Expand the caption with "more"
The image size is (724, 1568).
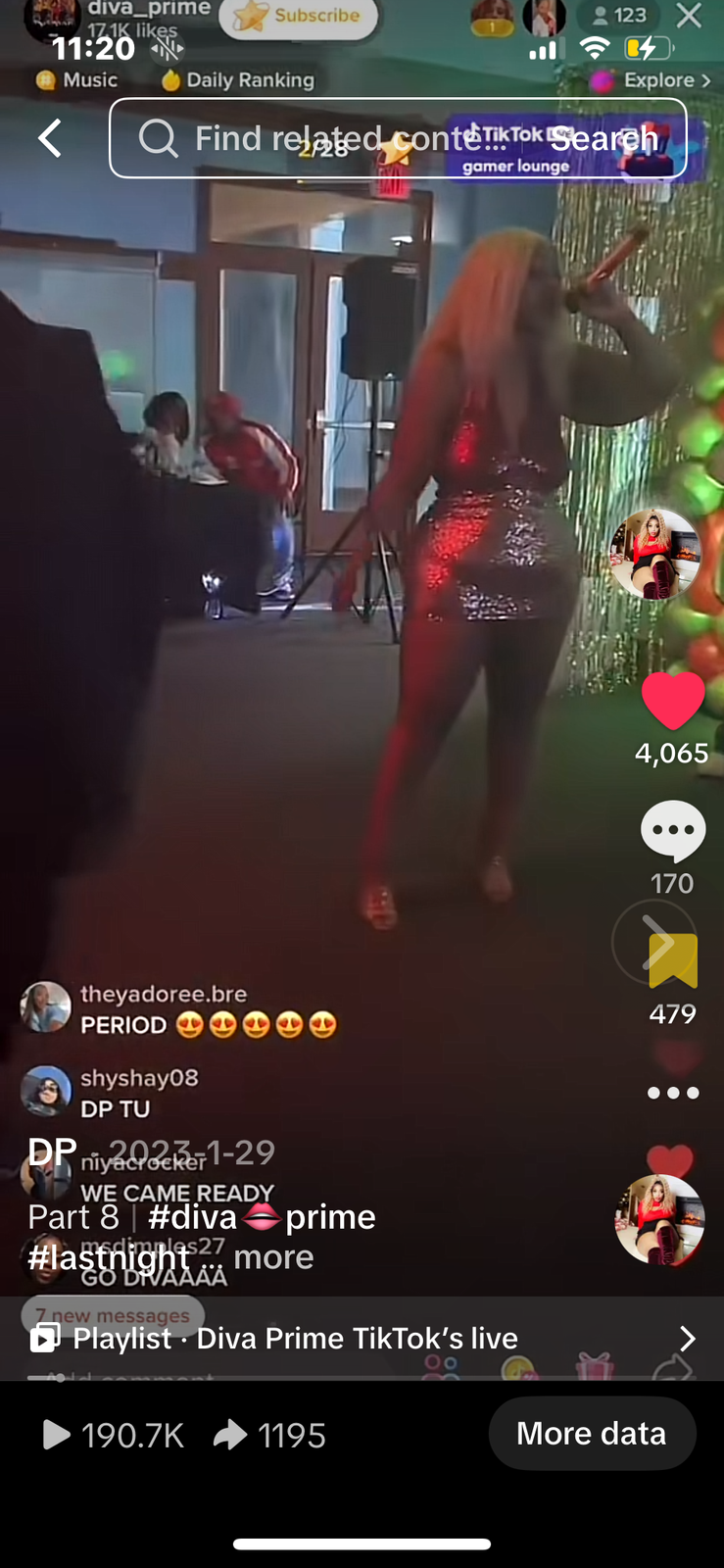click(x=273, y=1257)
